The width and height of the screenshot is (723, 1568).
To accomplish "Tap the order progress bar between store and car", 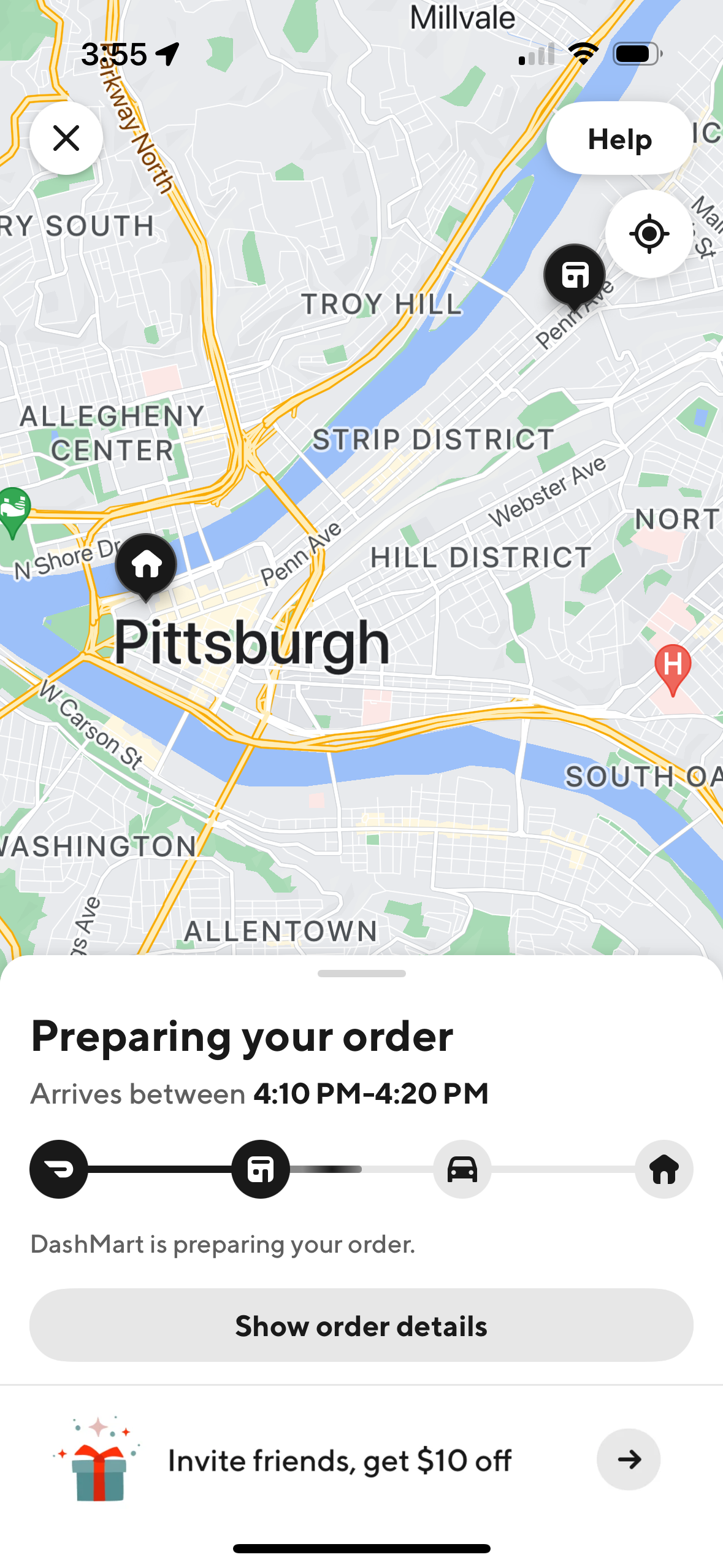I will (x=361, y=1169).
